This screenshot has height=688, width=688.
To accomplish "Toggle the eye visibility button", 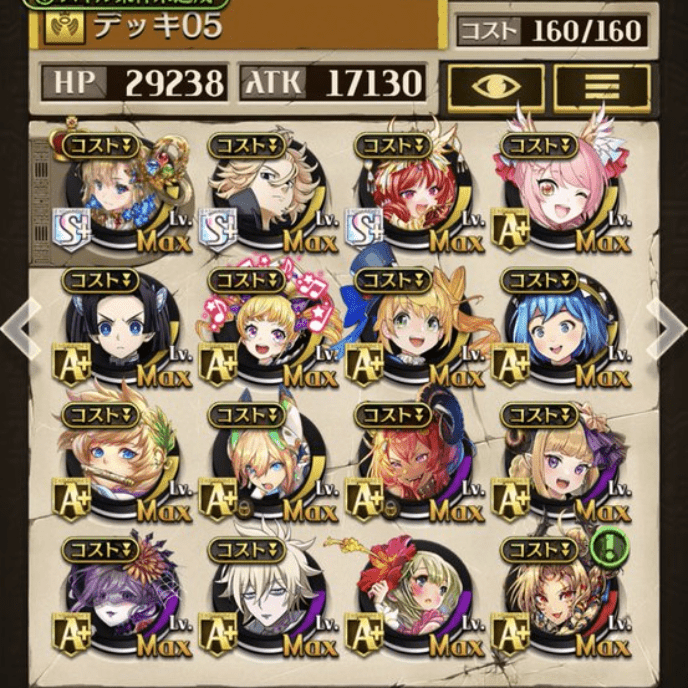I will tap(495, 87).
